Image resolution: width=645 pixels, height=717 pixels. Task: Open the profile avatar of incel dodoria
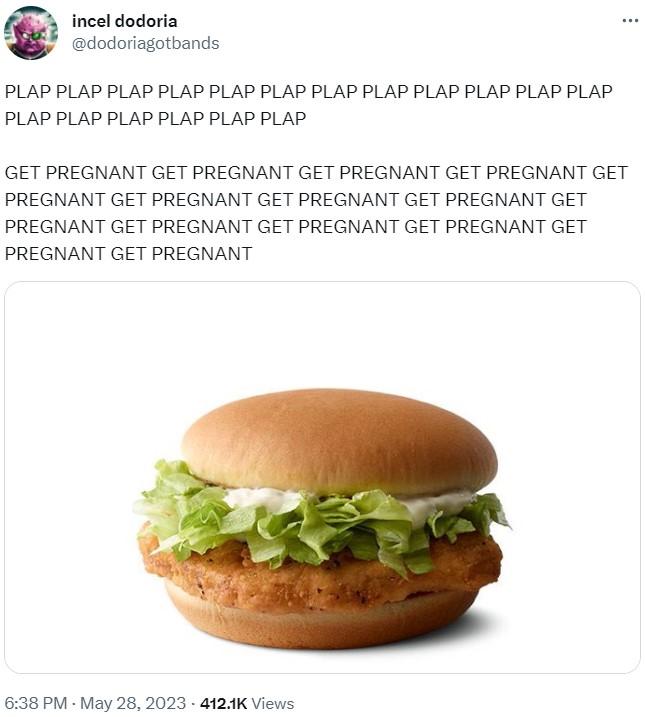coord(31,32)
